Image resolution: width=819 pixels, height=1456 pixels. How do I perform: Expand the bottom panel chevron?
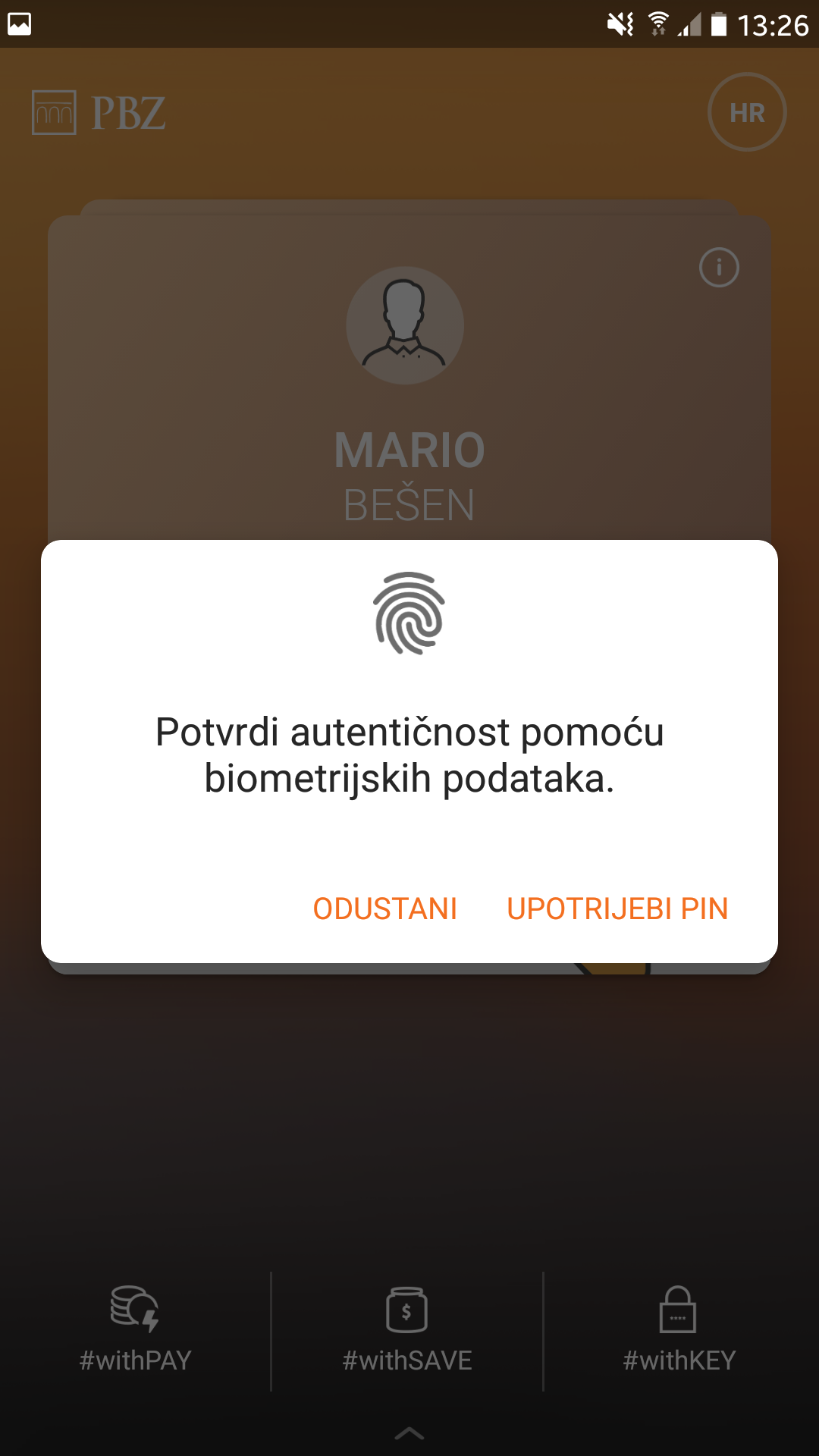click(409, 1432)
